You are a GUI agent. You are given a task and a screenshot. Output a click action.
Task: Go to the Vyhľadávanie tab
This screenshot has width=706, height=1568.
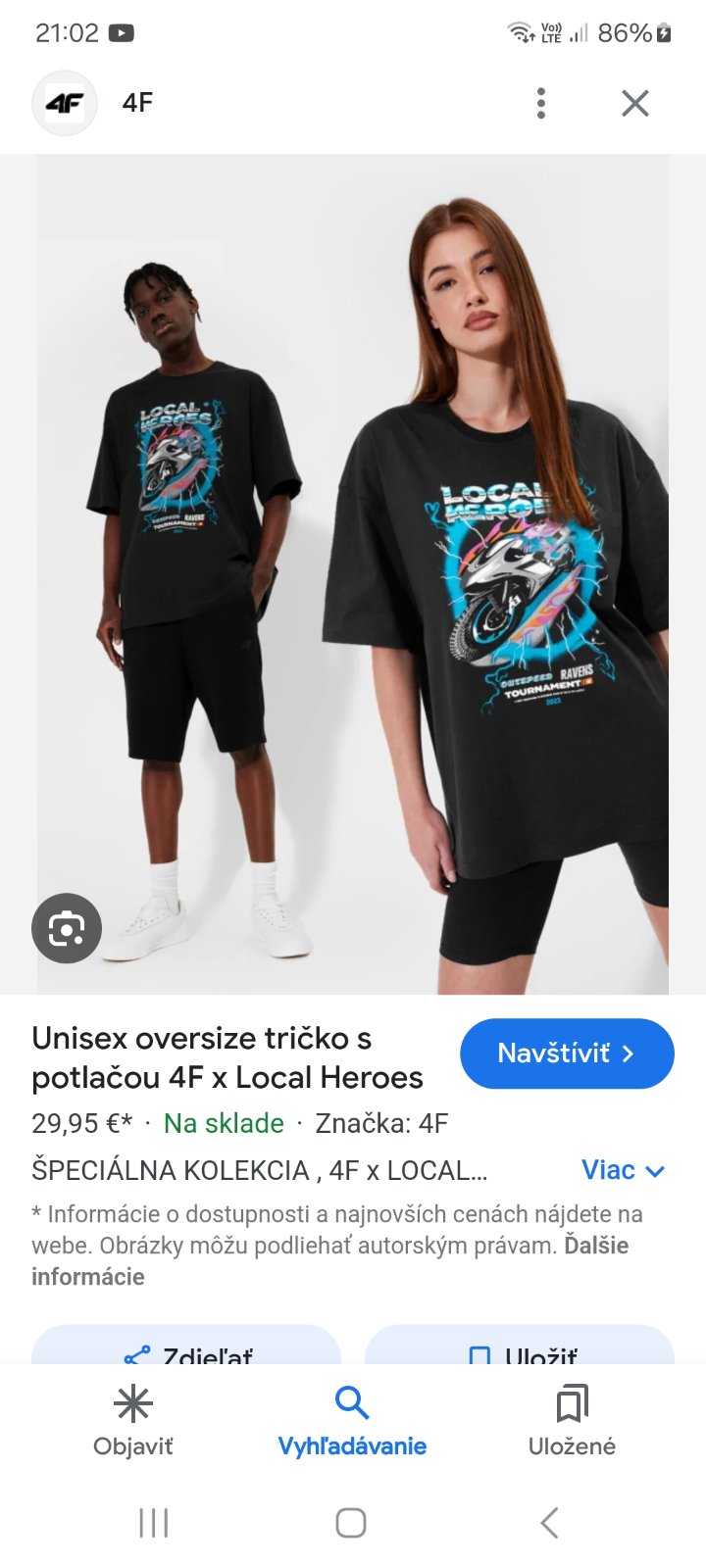(x=352, y=1421)
